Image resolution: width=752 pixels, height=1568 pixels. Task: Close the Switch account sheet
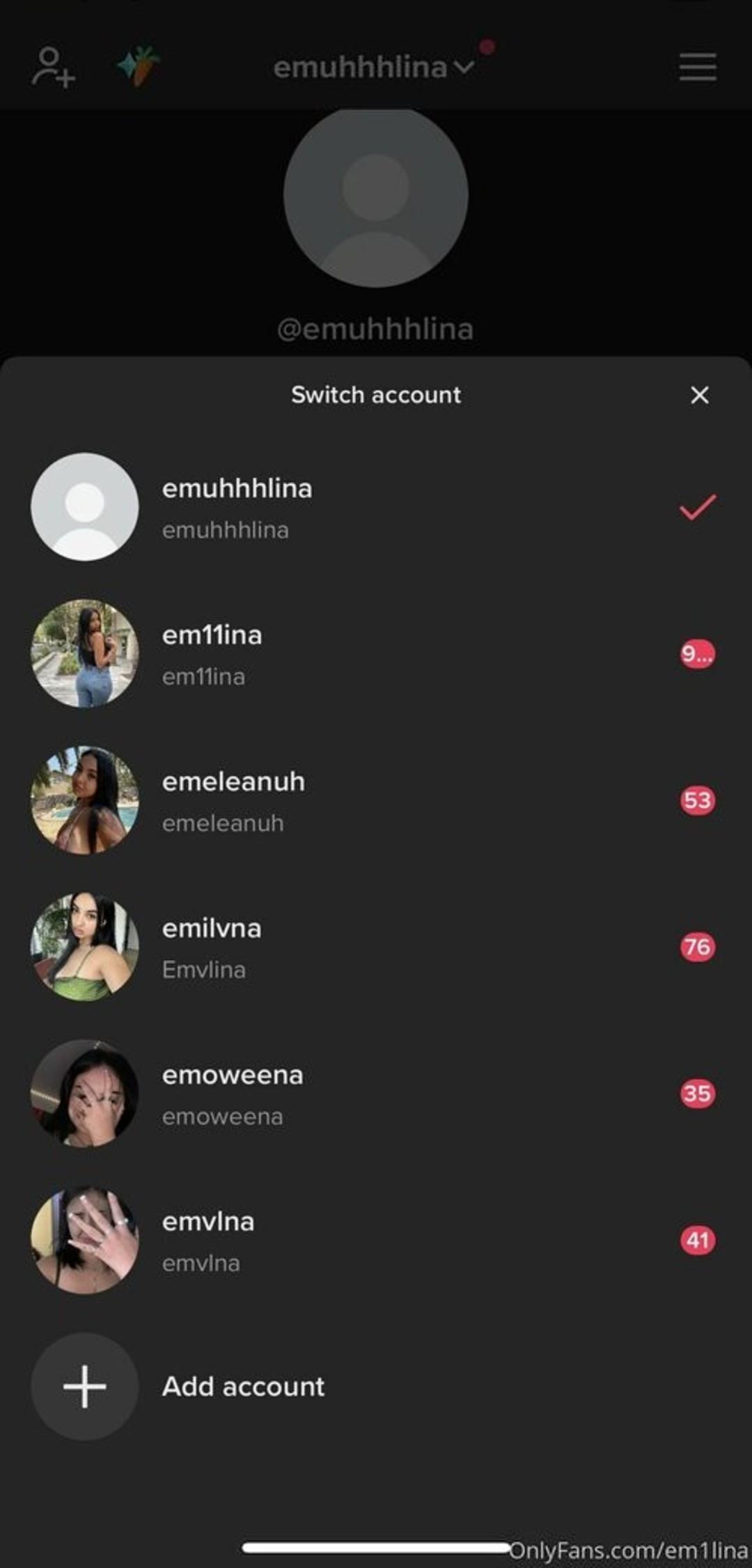click(x=699, y=395)
